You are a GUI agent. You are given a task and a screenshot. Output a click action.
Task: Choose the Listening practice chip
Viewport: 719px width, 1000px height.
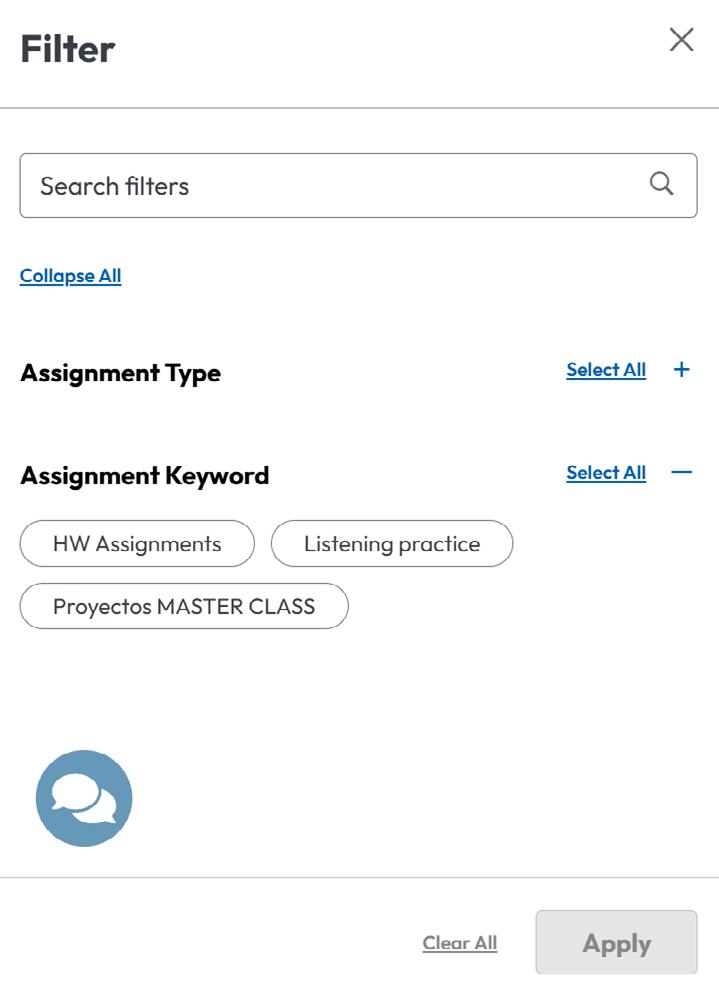(392, 543)
